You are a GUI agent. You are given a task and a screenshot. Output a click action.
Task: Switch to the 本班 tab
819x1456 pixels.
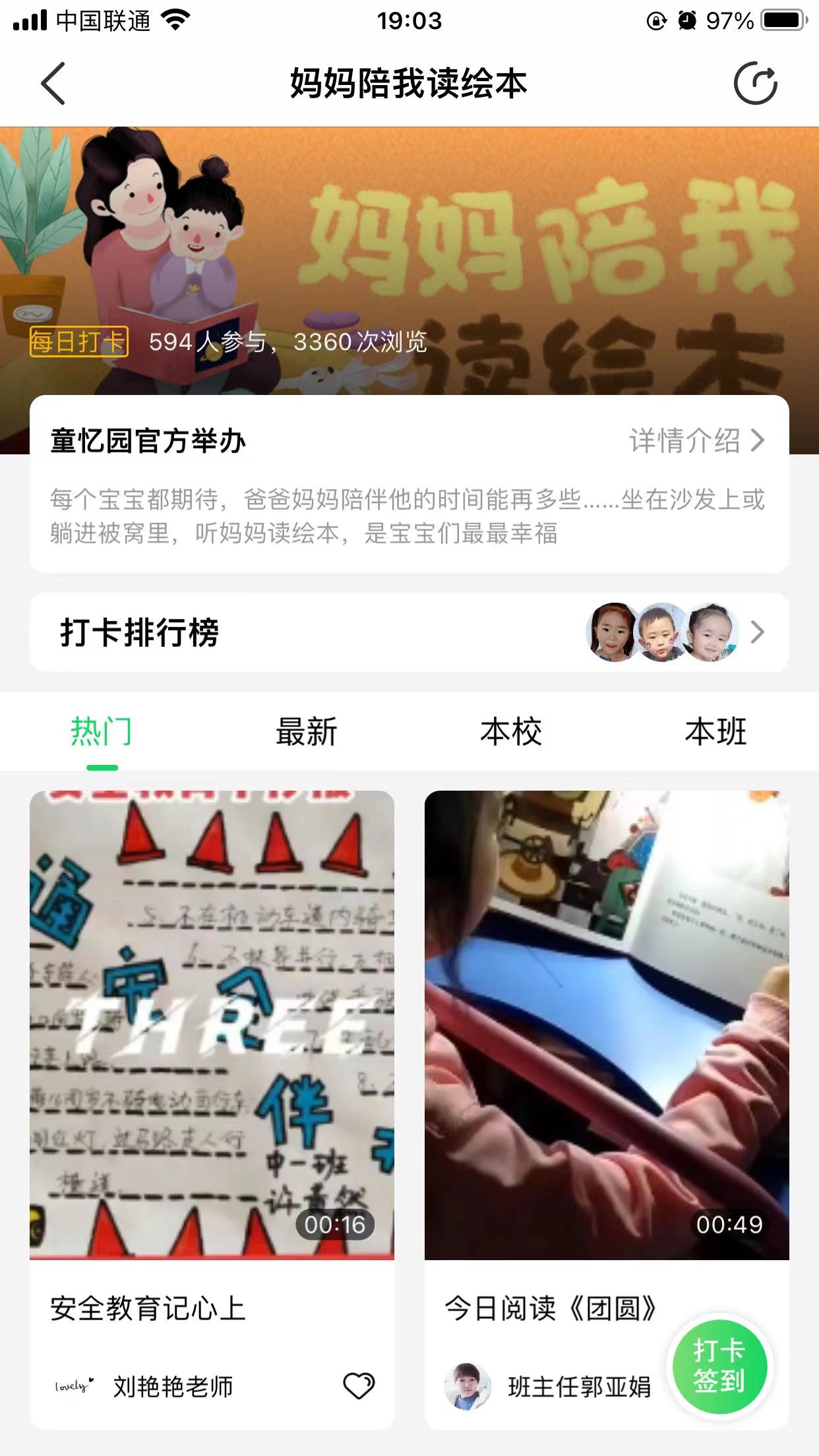715,732
